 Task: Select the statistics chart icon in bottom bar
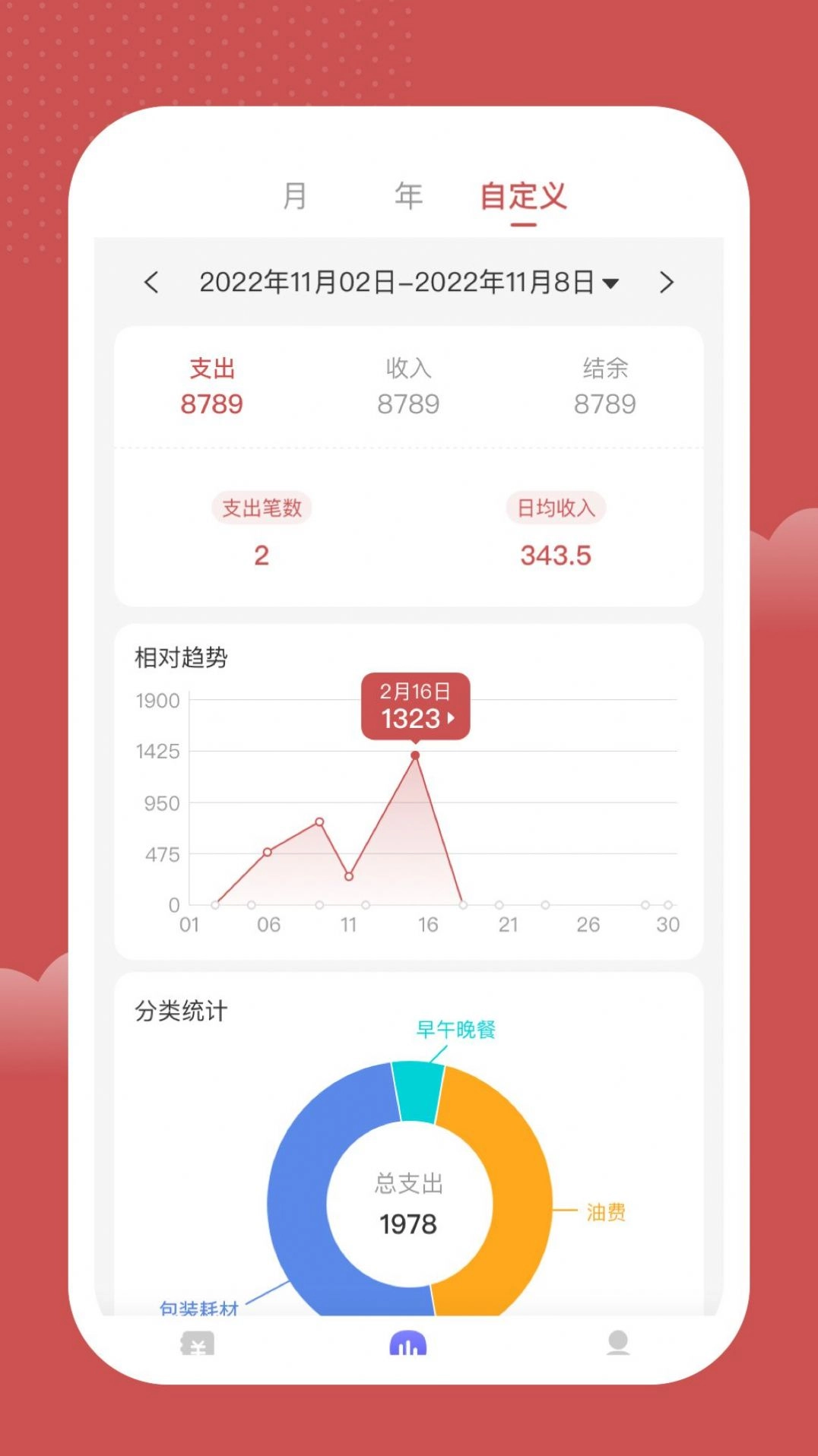point(407,1343)
